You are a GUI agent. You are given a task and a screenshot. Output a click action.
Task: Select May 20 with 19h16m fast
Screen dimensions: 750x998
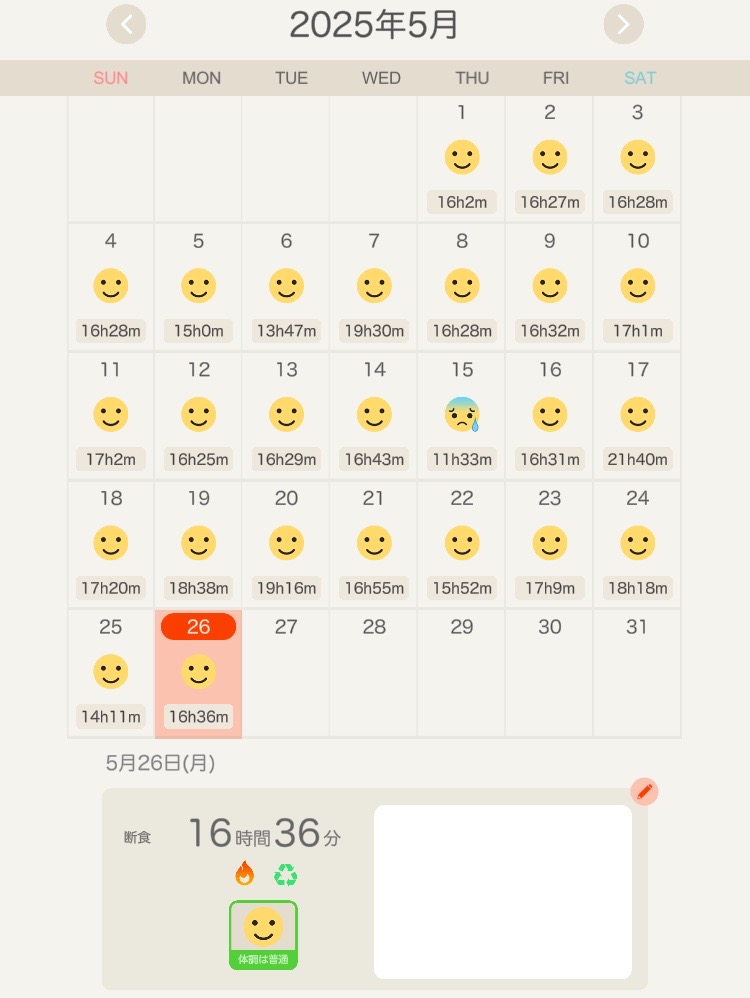tap(286, 544)
